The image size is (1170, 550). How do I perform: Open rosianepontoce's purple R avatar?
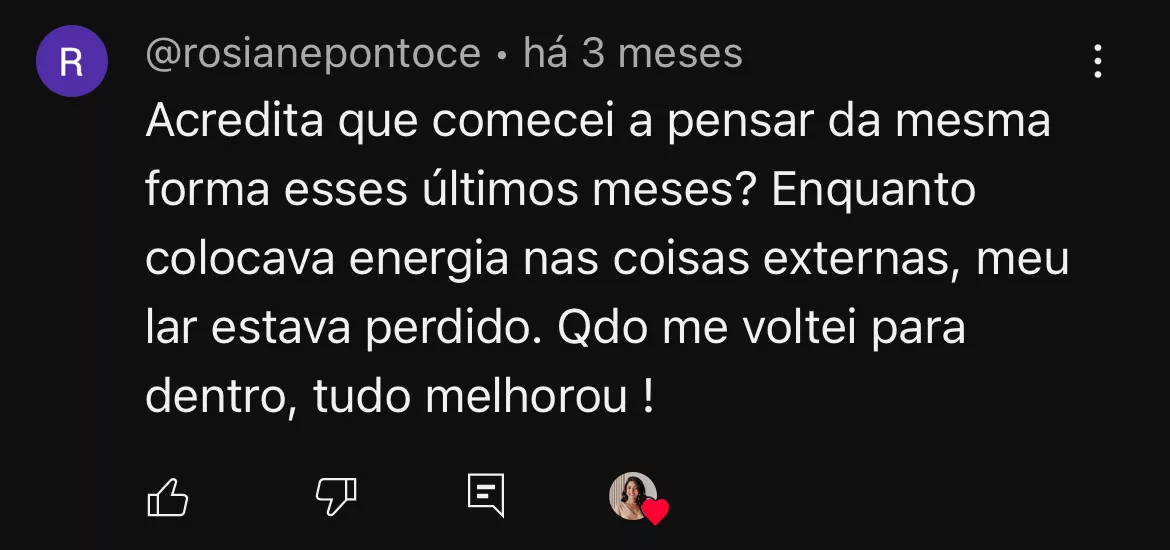(72, 62)
